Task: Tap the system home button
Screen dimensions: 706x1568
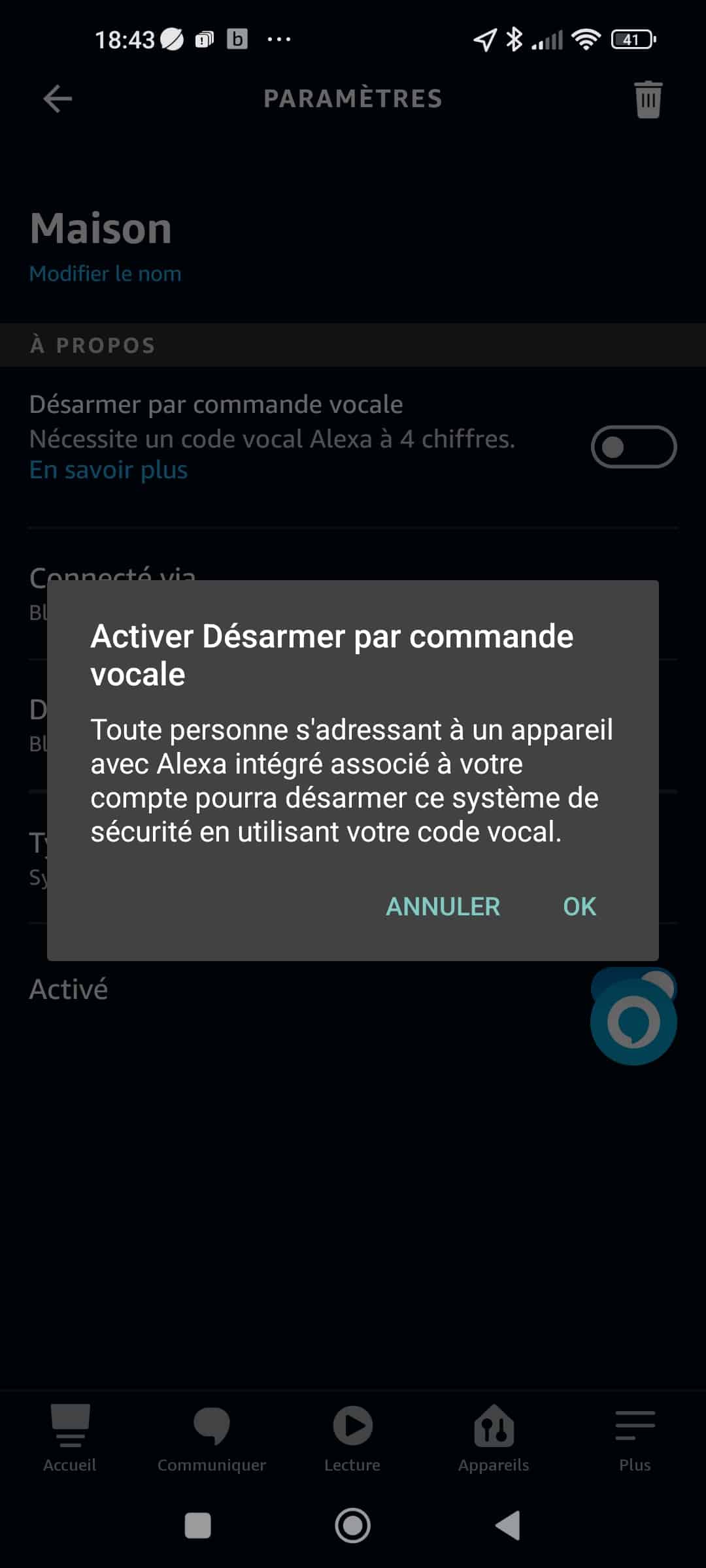Action: (x=352, y=1526)
